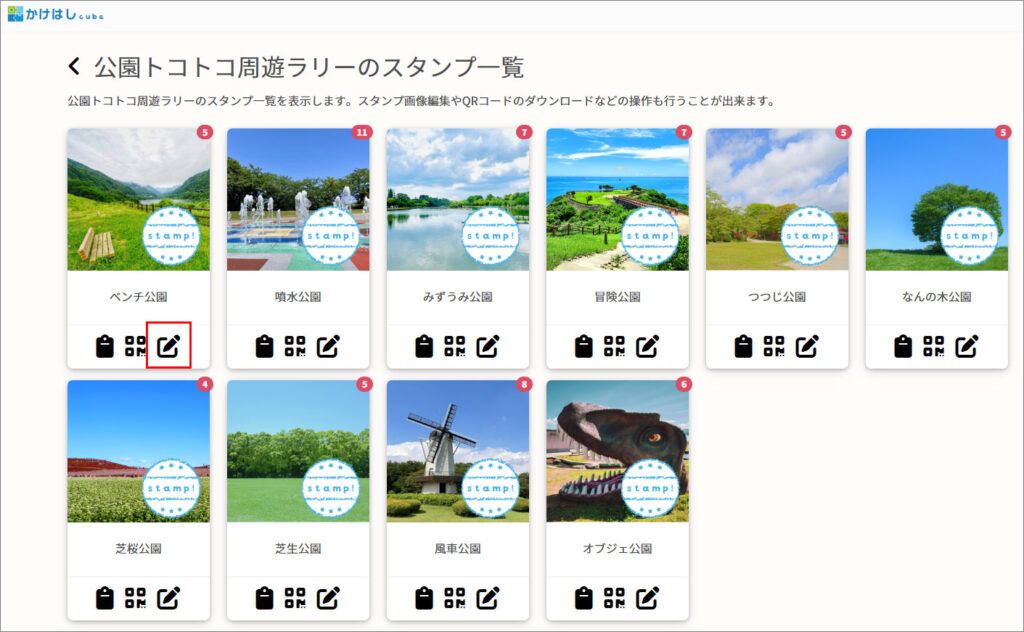Open the QR code for 芝生公園
The width and height of the screenshot is (1024, 632).
click(295, 599)
